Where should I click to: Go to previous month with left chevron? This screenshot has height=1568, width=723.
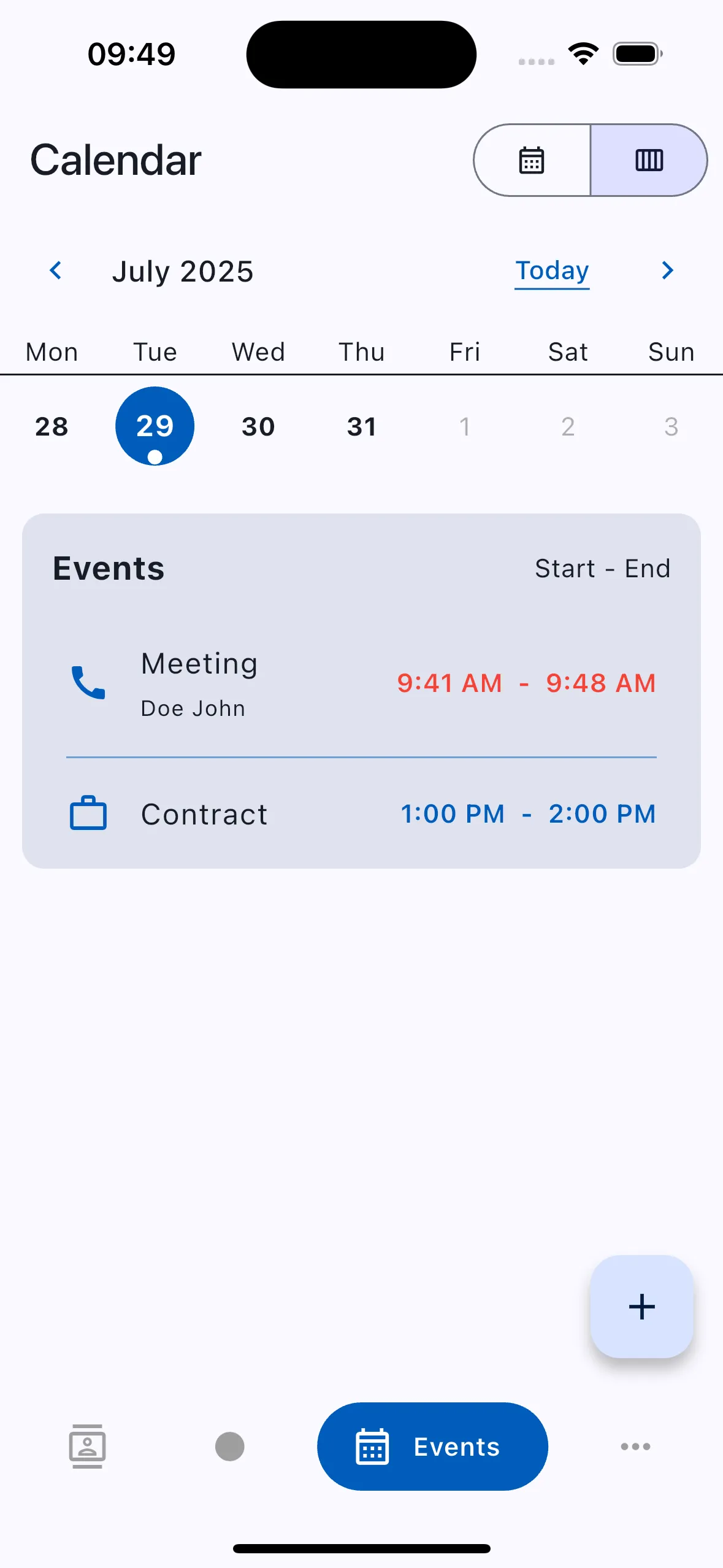(56, 271)
